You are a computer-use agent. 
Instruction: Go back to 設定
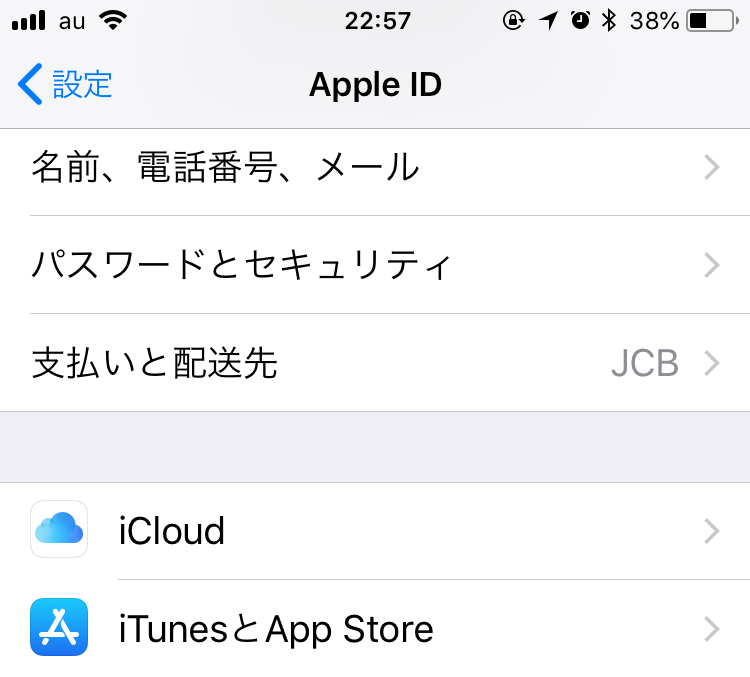(x=65, y=85)
